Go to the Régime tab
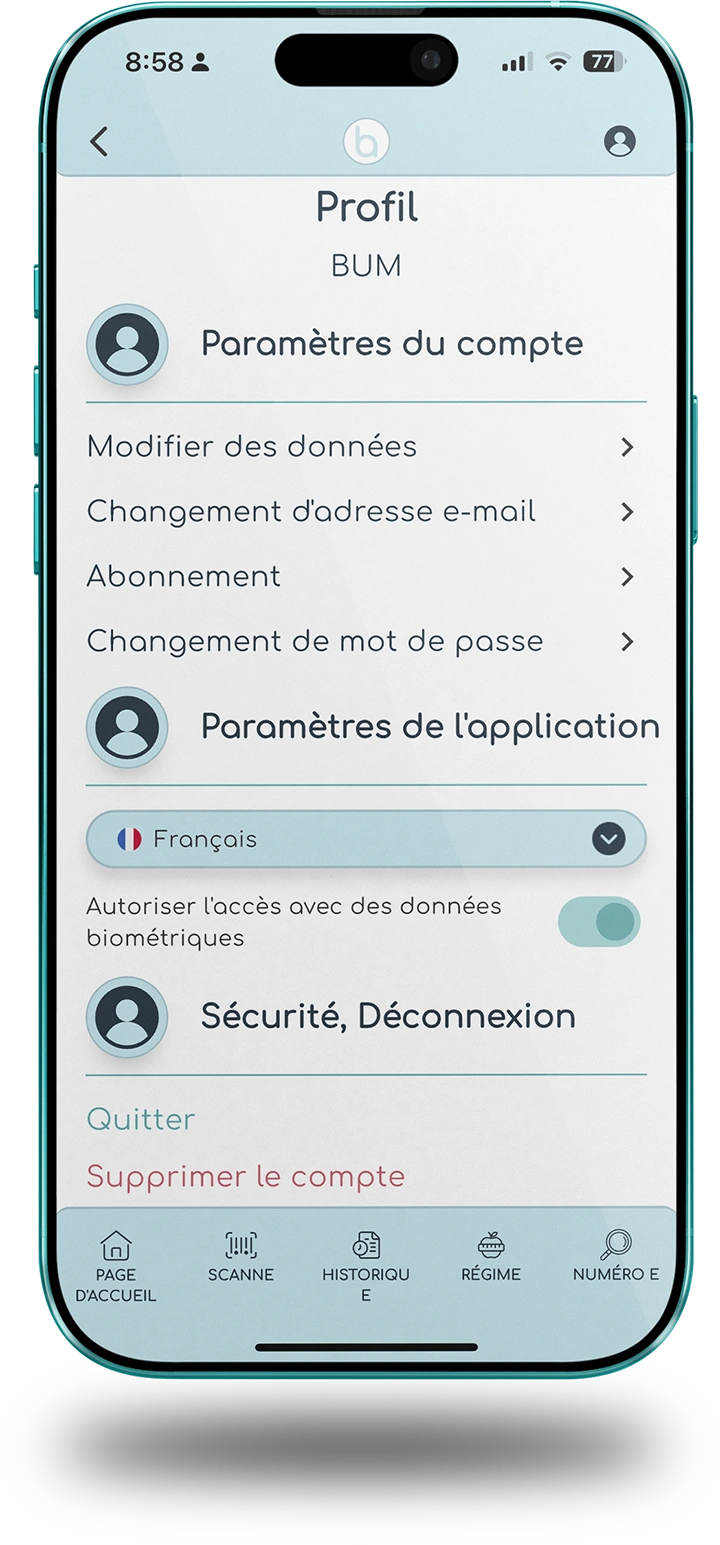Screen dimensions: 720x1545 [491, 1258]
